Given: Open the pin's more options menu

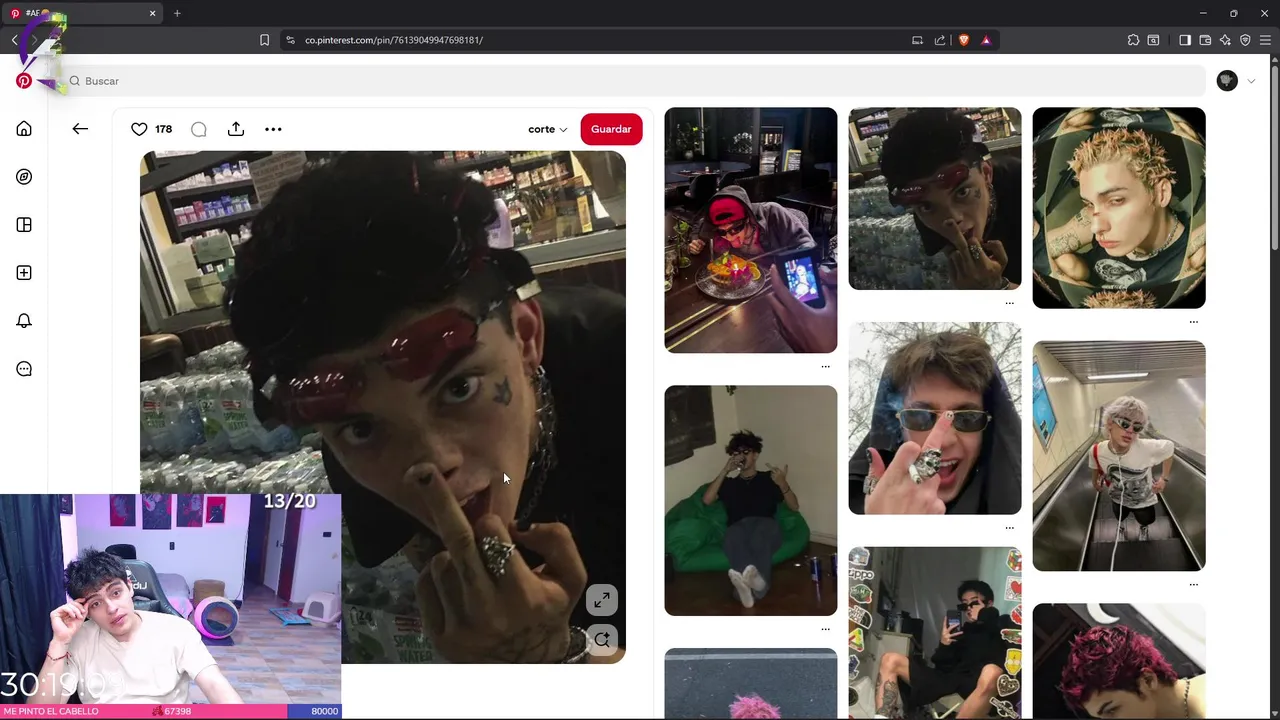Looking at the screenshot, I should 273,129.
